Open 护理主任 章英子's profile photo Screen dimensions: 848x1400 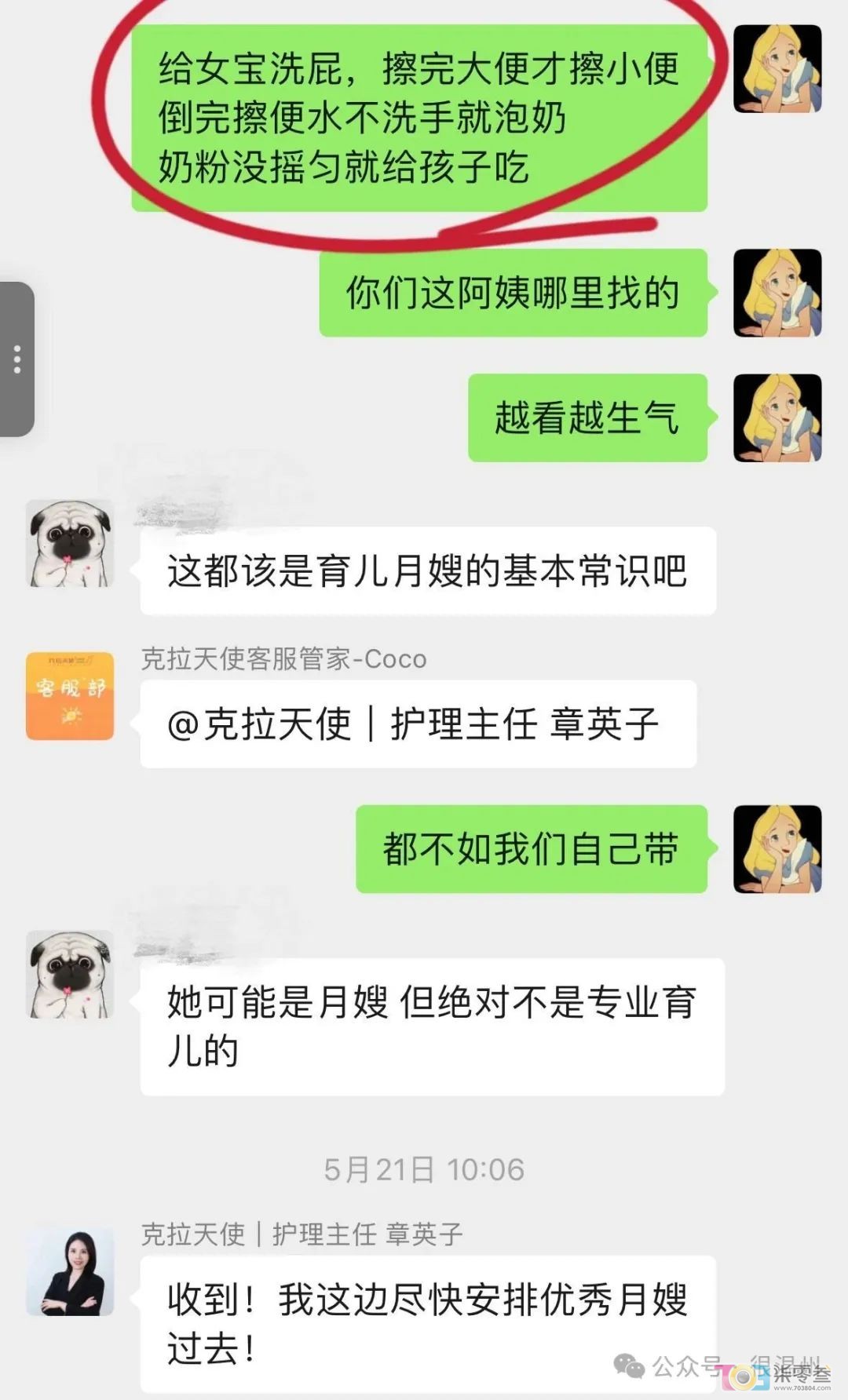(70, 1271)
